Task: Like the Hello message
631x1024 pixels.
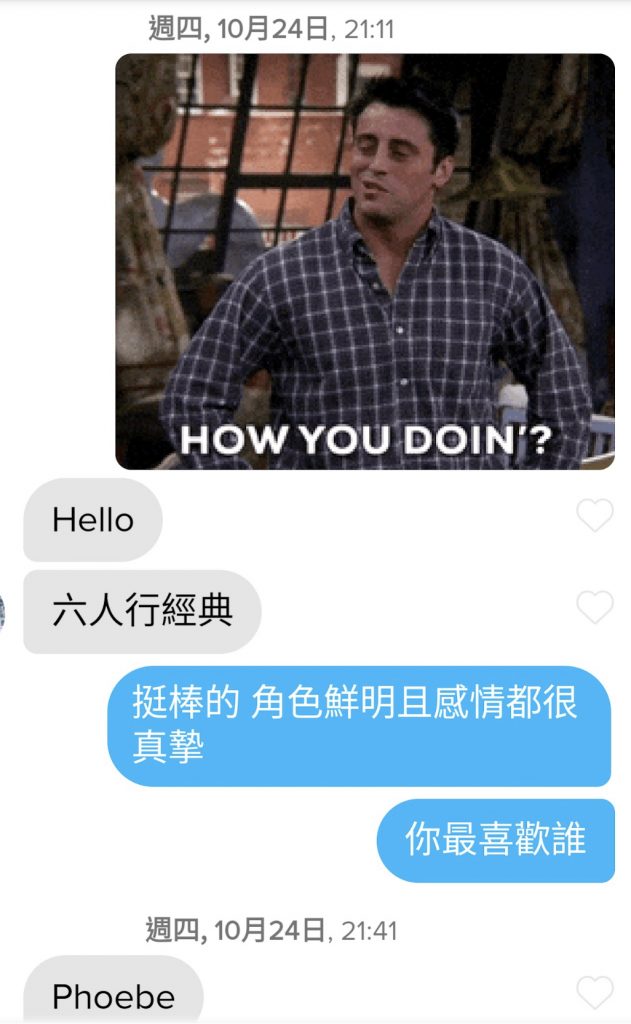Action: coord(595,516)
